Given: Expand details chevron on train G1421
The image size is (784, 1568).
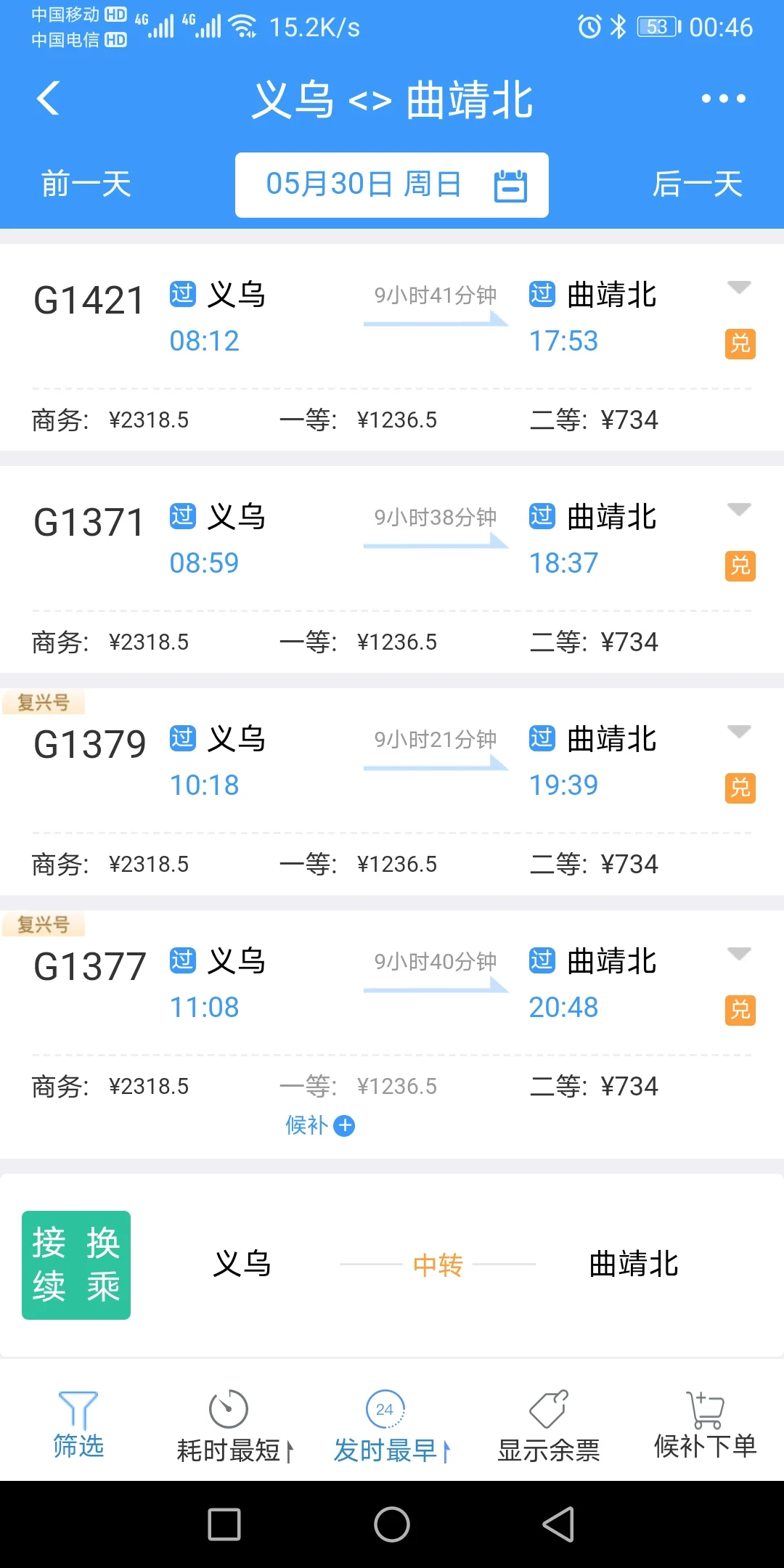Looking at the screenshot, I should click(x=740, y=287).
